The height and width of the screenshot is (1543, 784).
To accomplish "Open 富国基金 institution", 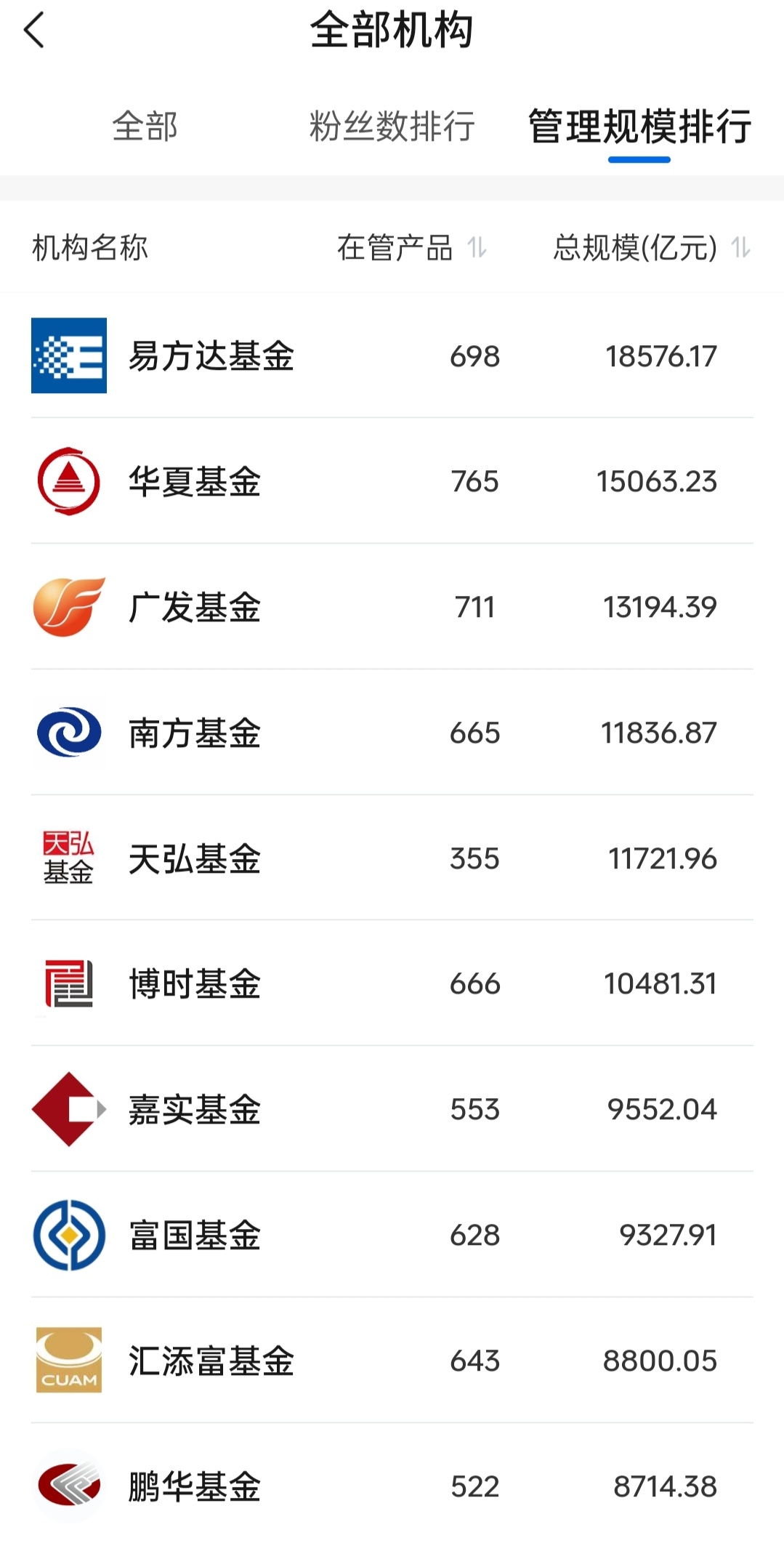I will 195,1235.
